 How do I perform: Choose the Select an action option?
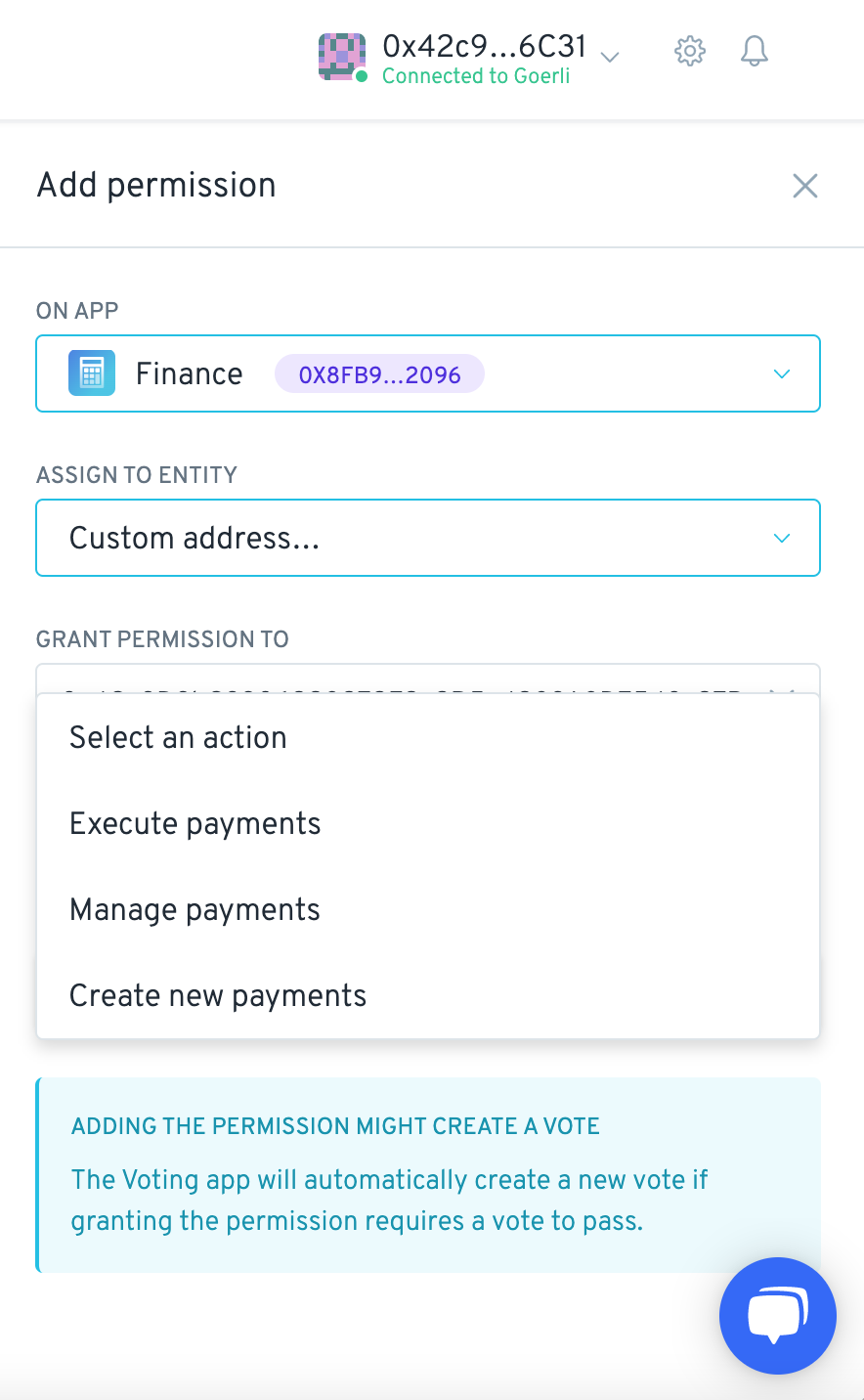click(428, 737)
